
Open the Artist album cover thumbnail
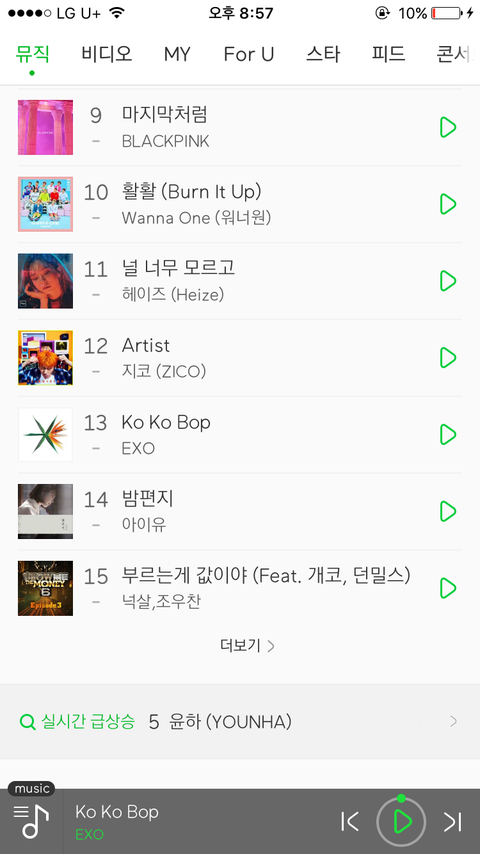45,358
